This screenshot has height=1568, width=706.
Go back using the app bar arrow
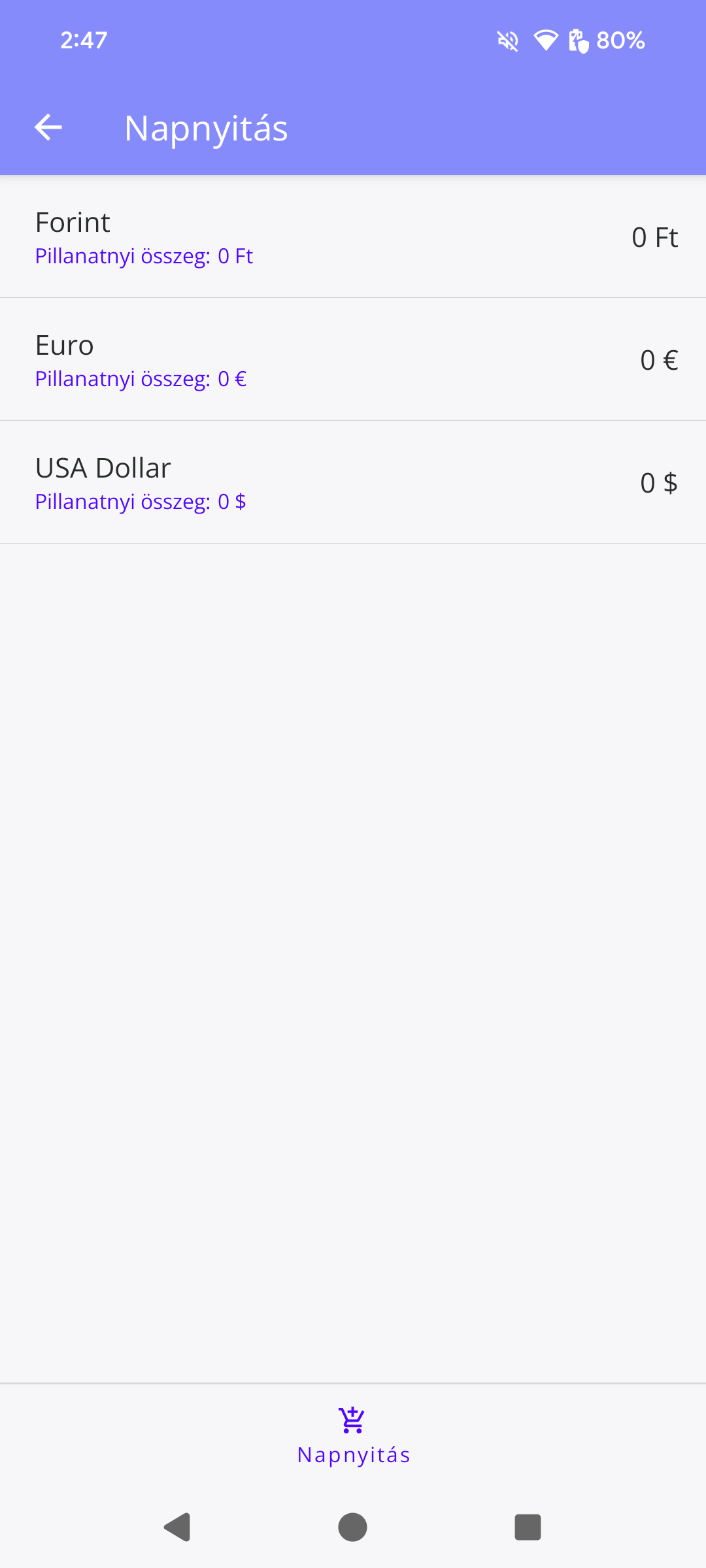pos(48,127)
